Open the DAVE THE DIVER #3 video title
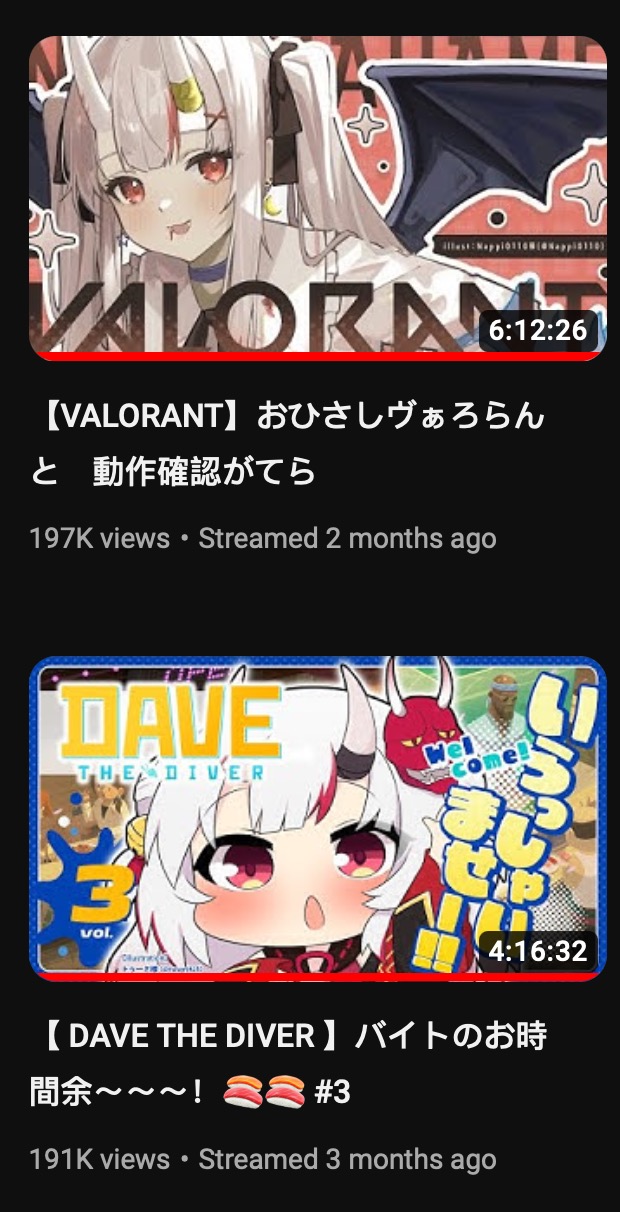620x1212 pixels. tap(289, 1064)
